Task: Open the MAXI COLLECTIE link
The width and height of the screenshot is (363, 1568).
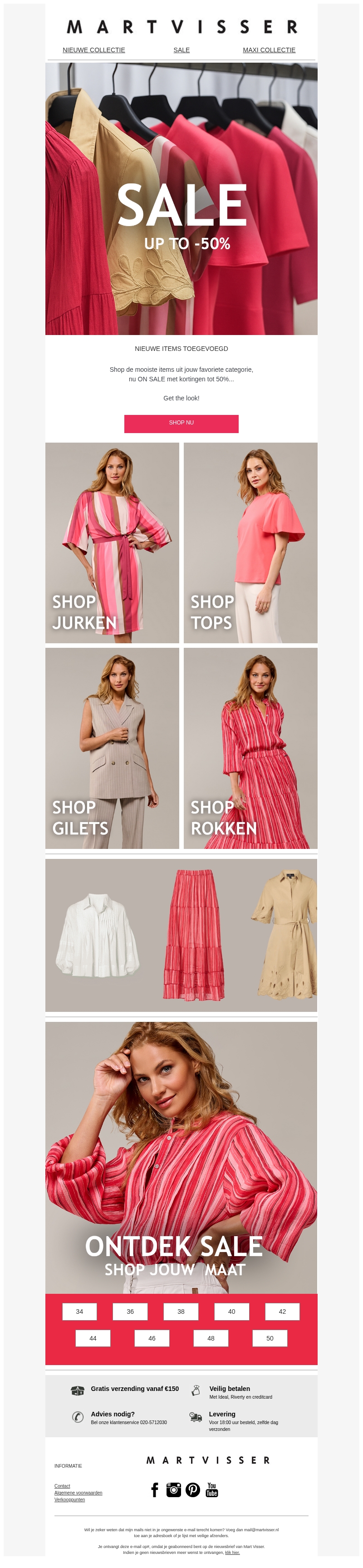Action: coord(269,50)
